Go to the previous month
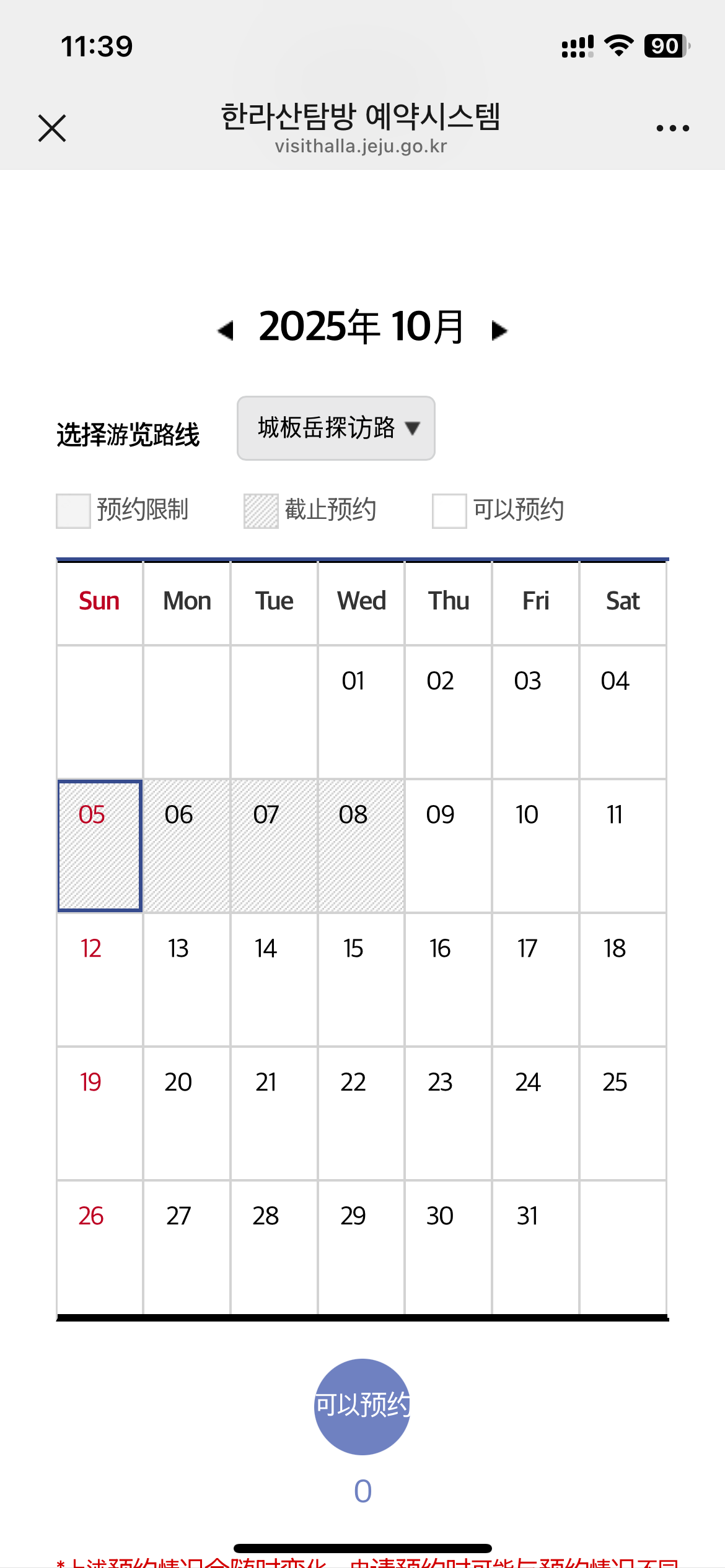This screenshot has width=725, height=1568. 226,330
